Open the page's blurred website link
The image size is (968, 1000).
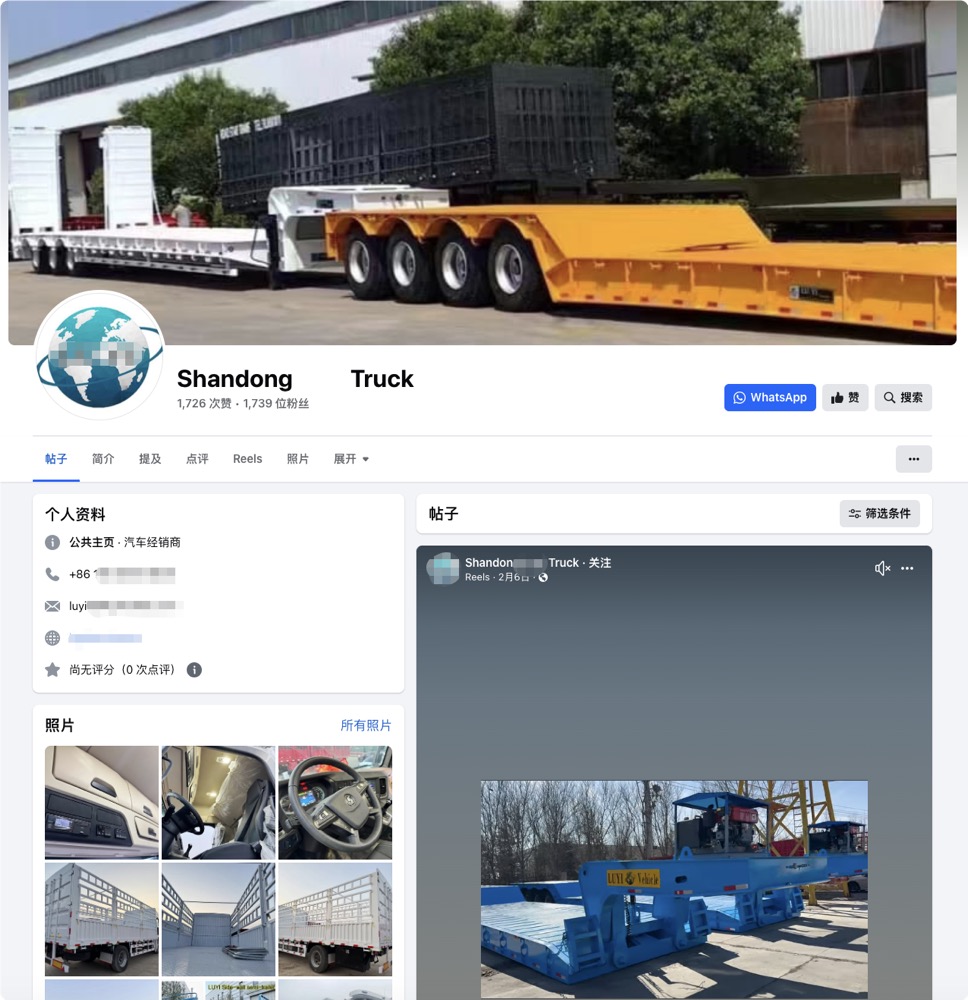tap(105, 638)
